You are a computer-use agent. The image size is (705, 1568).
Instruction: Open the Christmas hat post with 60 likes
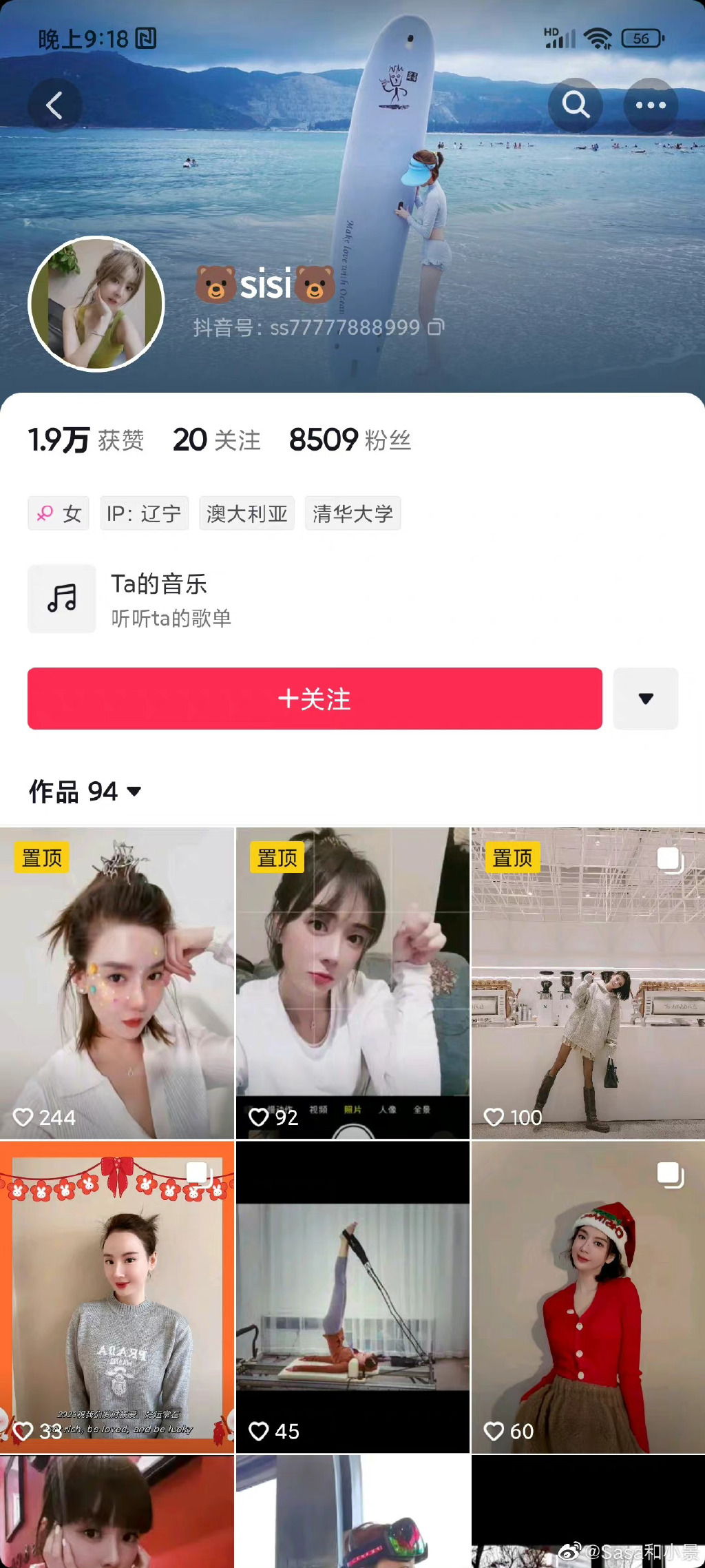click(588, 1297)
